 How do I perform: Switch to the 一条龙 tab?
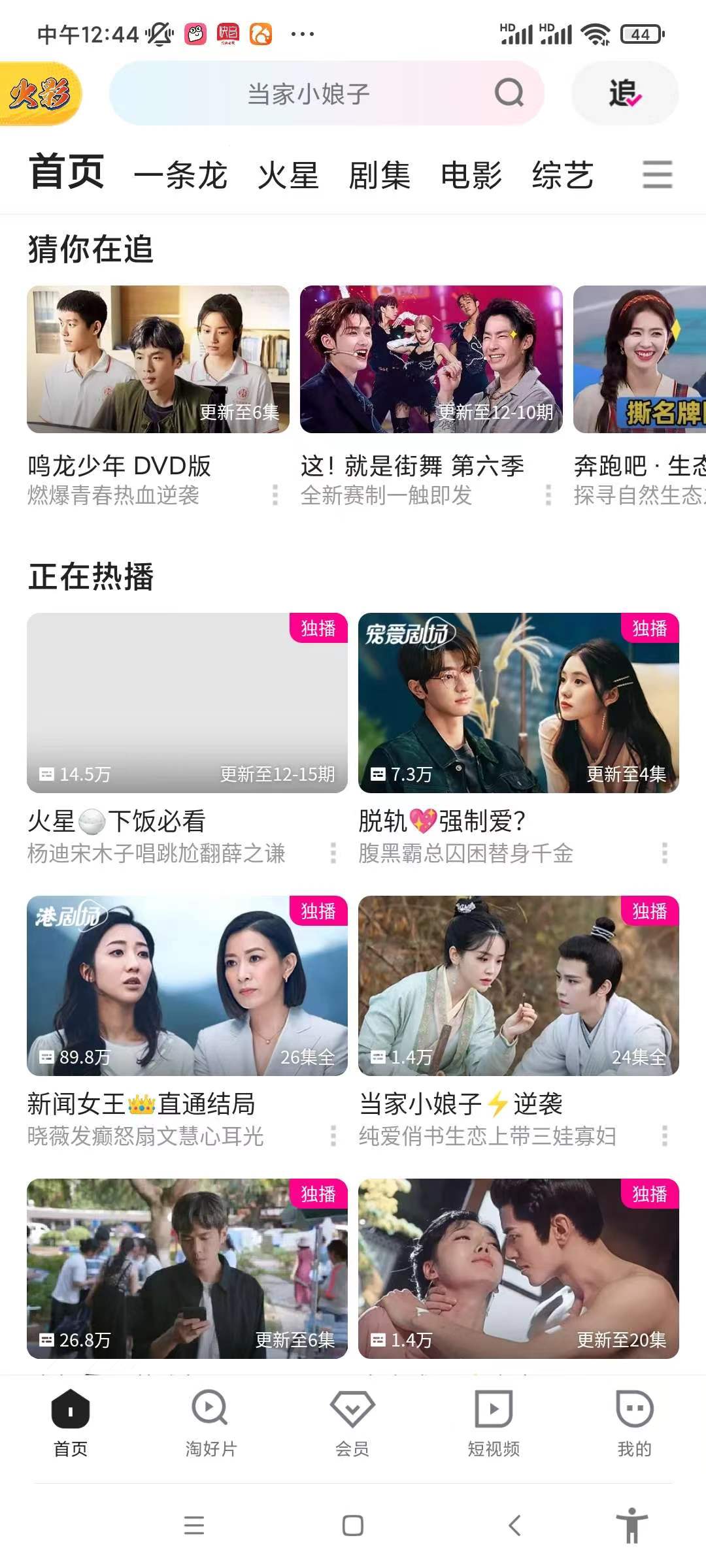[x=180, y=175]
